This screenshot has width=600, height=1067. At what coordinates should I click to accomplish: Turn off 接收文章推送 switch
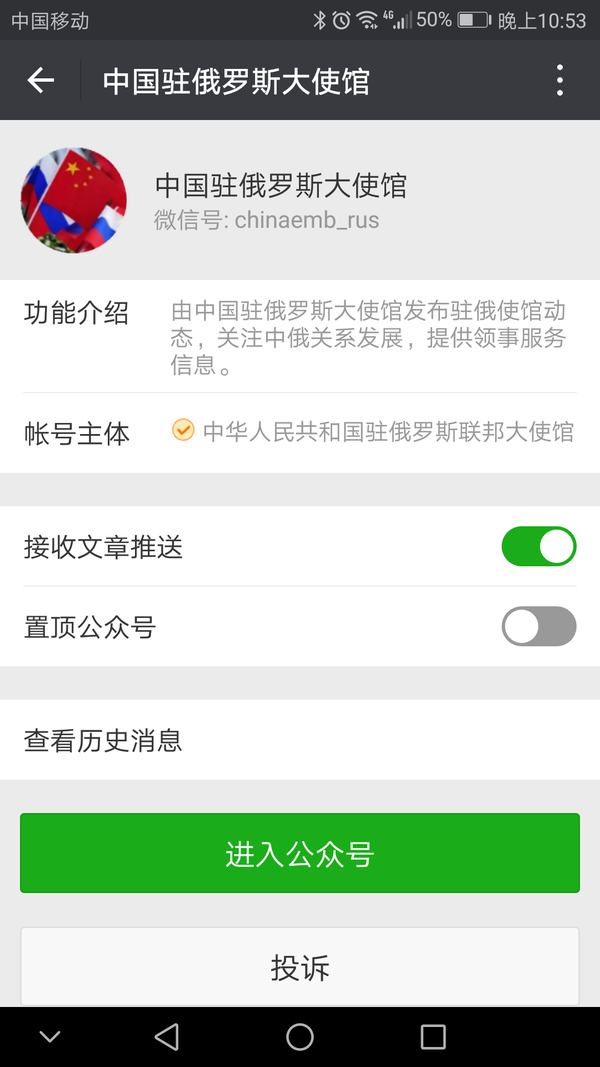click(x=538, y=547)
